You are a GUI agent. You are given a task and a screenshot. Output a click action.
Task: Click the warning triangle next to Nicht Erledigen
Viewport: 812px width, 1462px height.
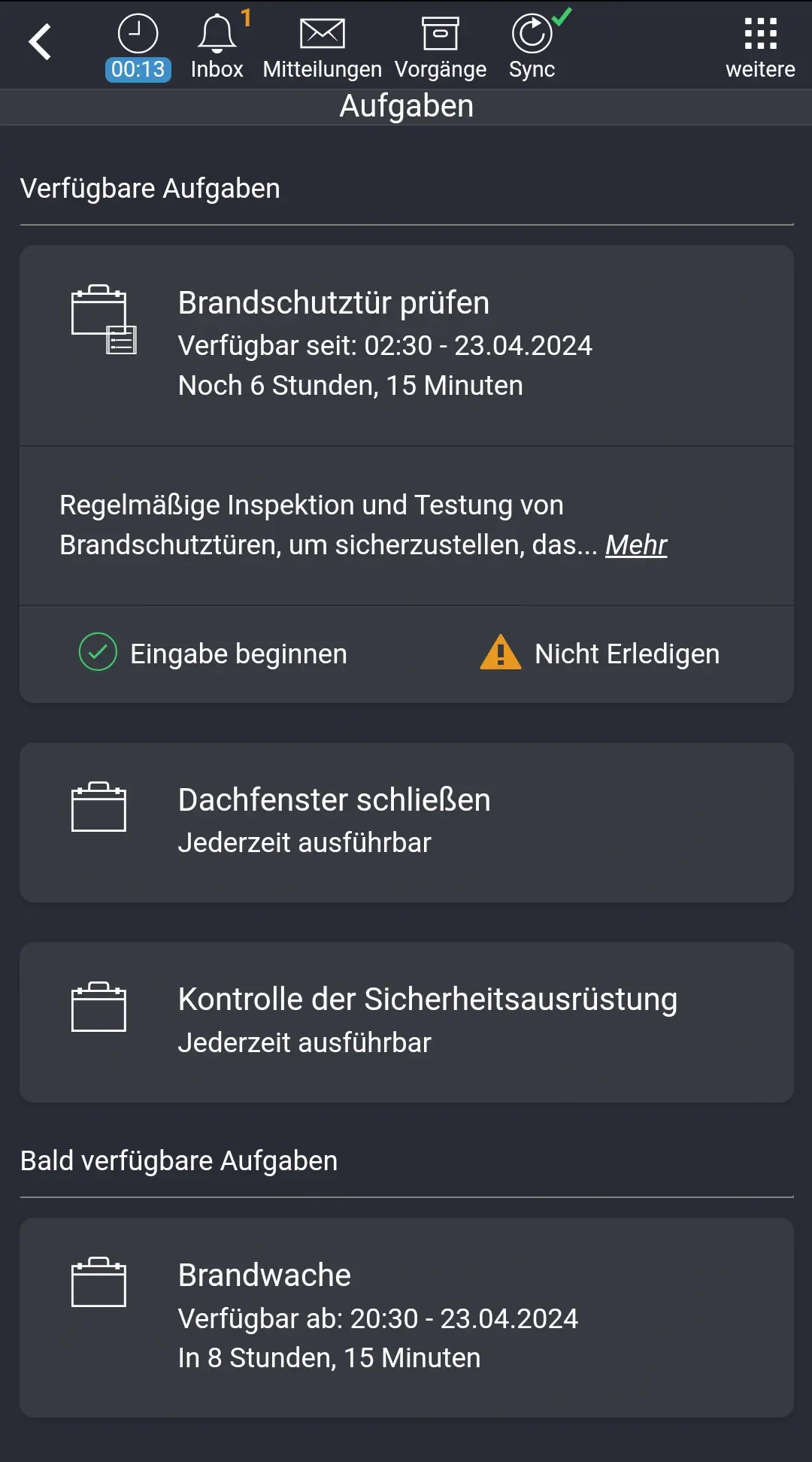[499, 654]
